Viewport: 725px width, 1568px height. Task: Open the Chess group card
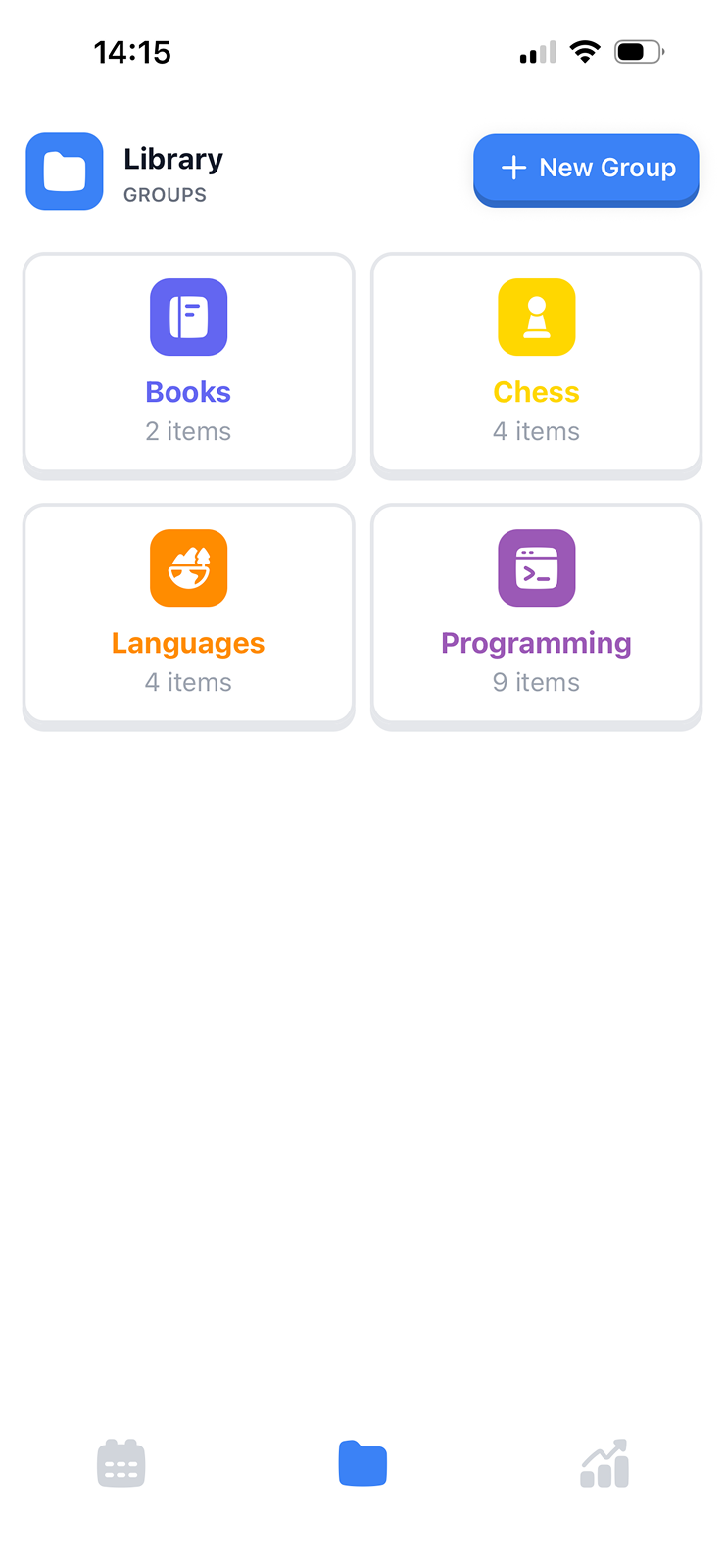click(x=536, y=364)
